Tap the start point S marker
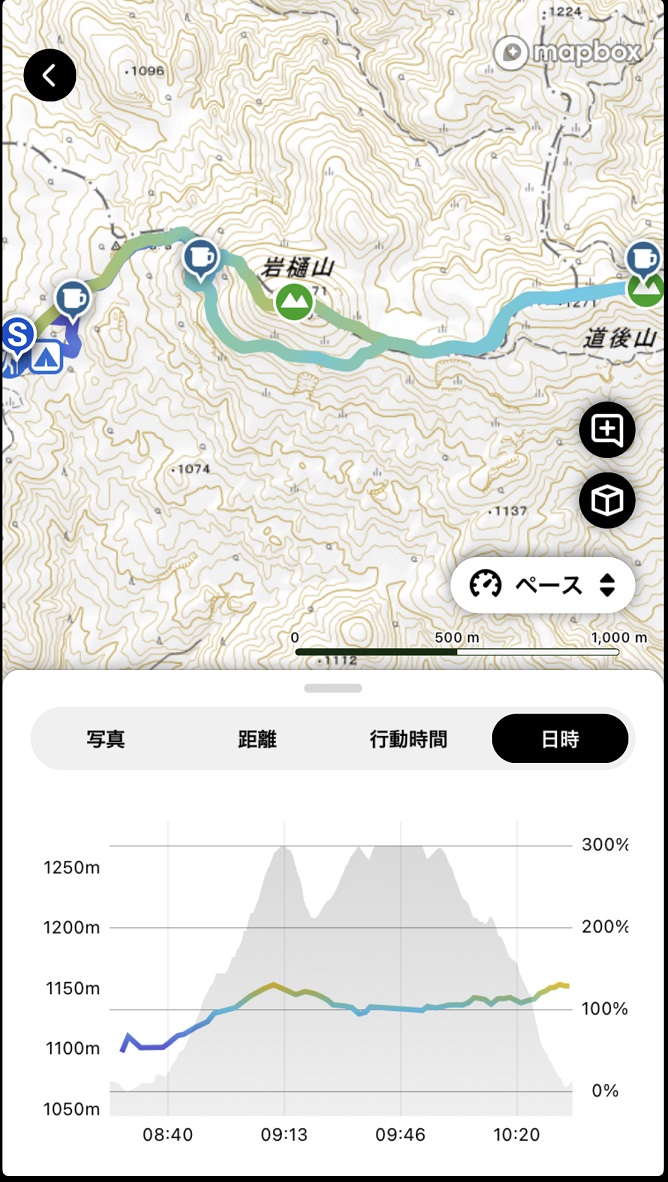 point(17,335)
